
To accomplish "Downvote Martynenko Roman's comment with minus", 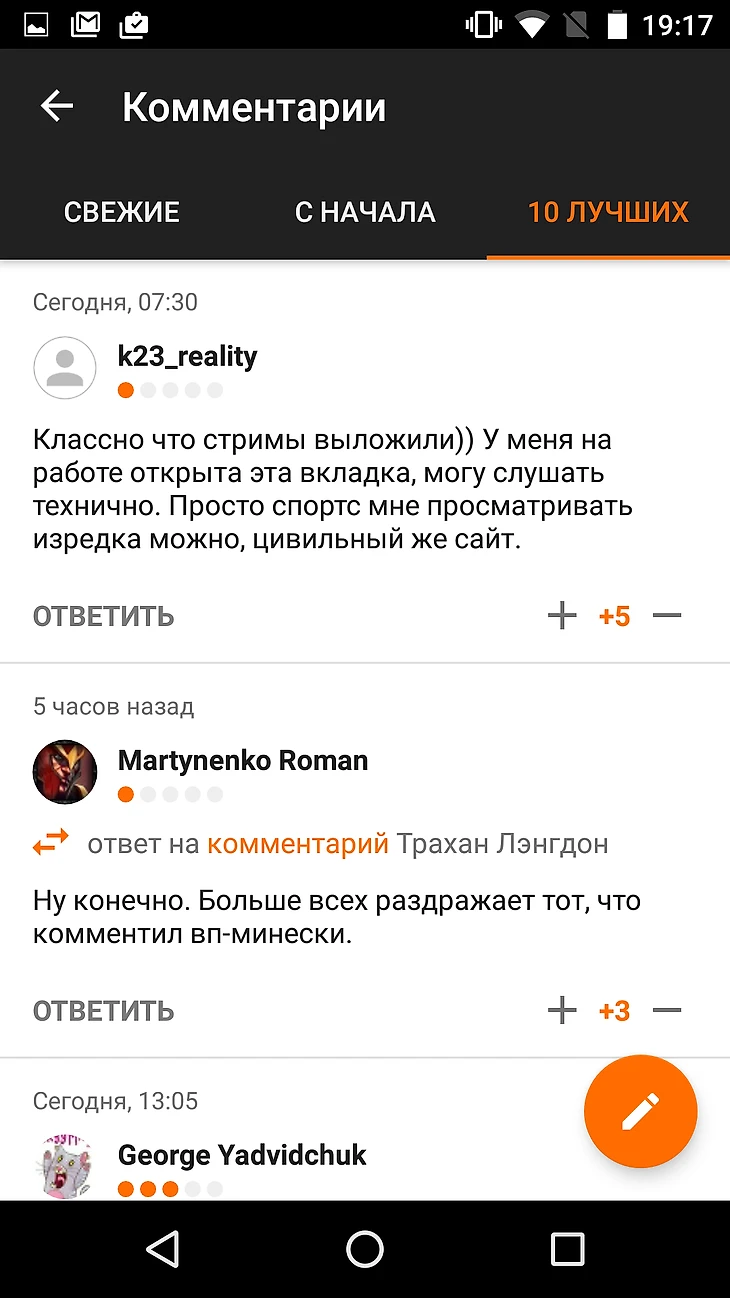I will pos(667,1011).
